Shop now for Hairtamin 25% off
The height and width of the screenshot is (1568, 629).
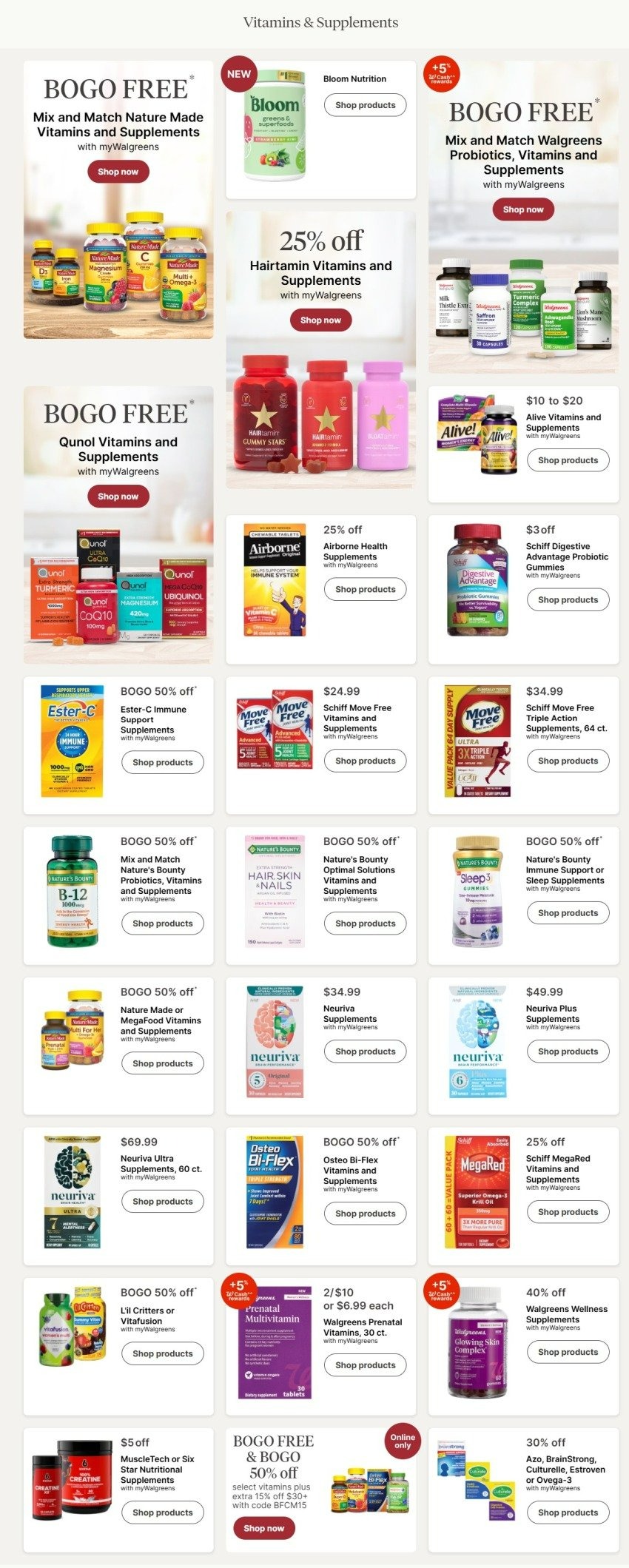320,320
